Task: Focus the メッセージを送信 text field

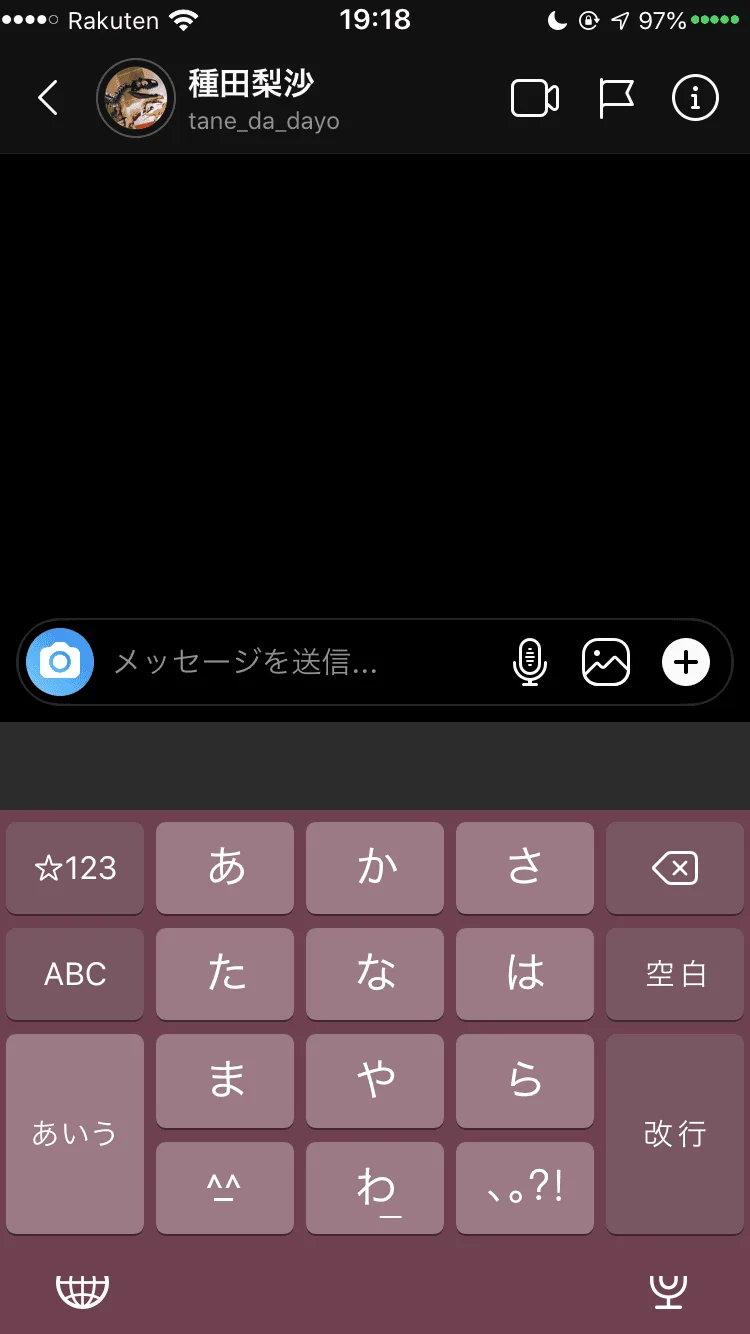Action: click(300, 662)
